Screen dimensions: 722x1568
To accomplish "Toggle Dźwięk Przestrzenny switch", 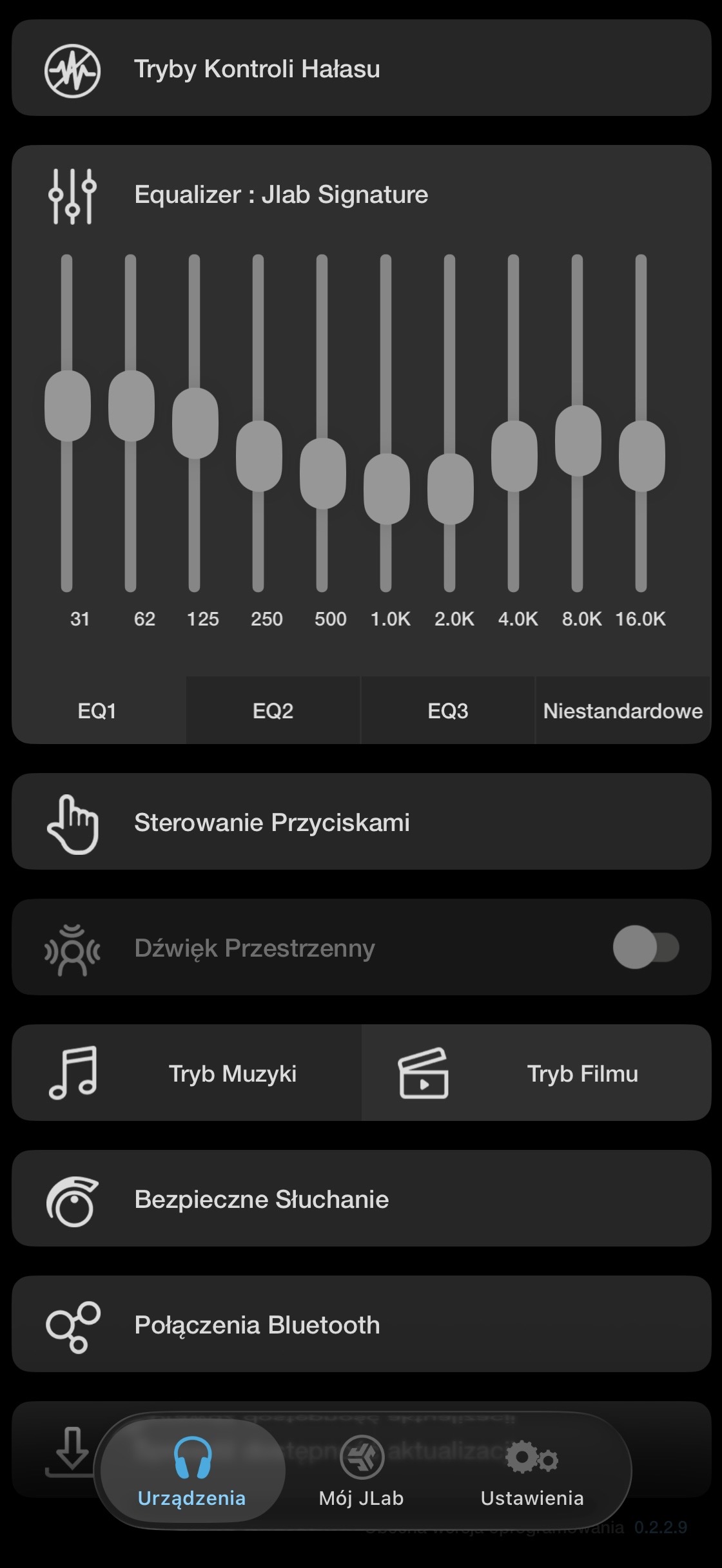I will (x=645, y=948).
